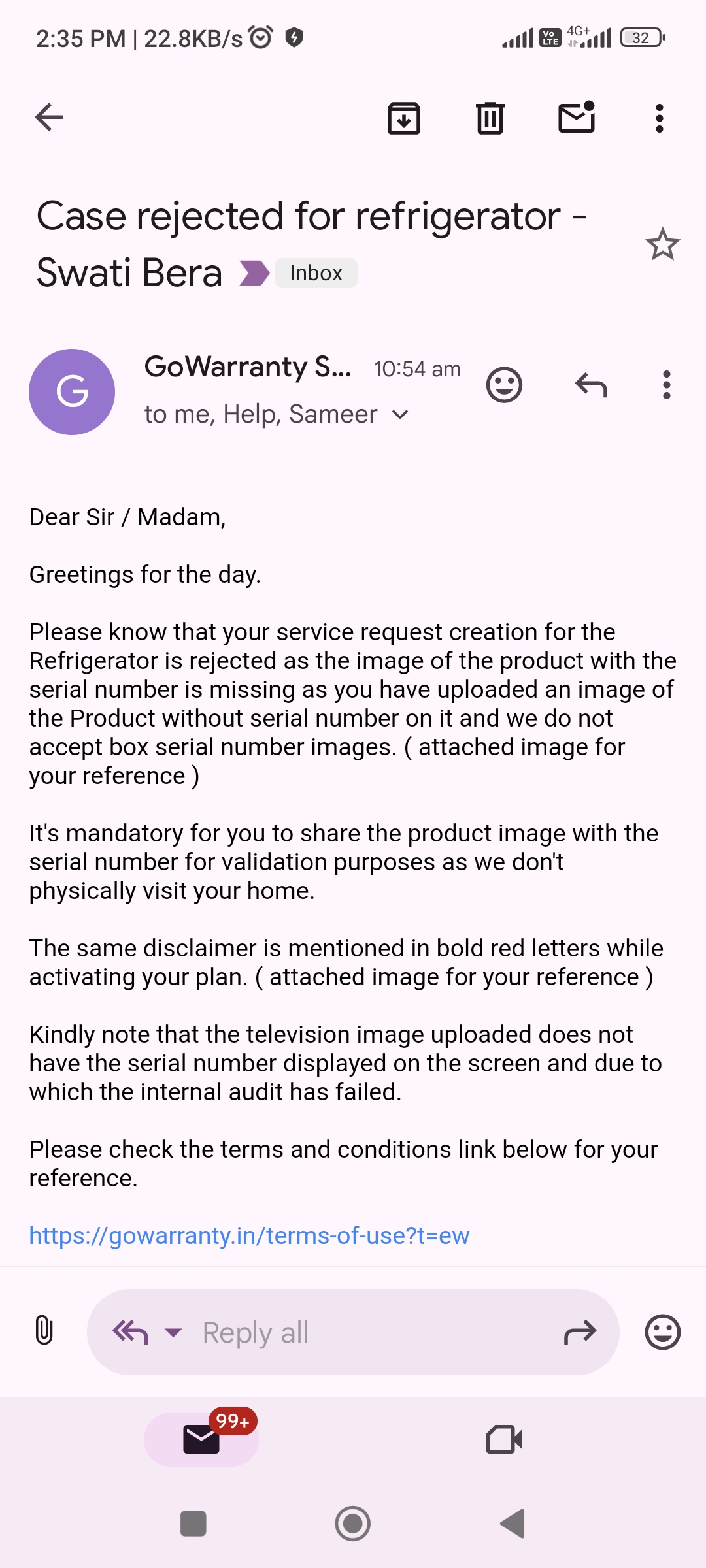706x1568 pixels.
Task: Star this email conversation
Action: (662, 245)
